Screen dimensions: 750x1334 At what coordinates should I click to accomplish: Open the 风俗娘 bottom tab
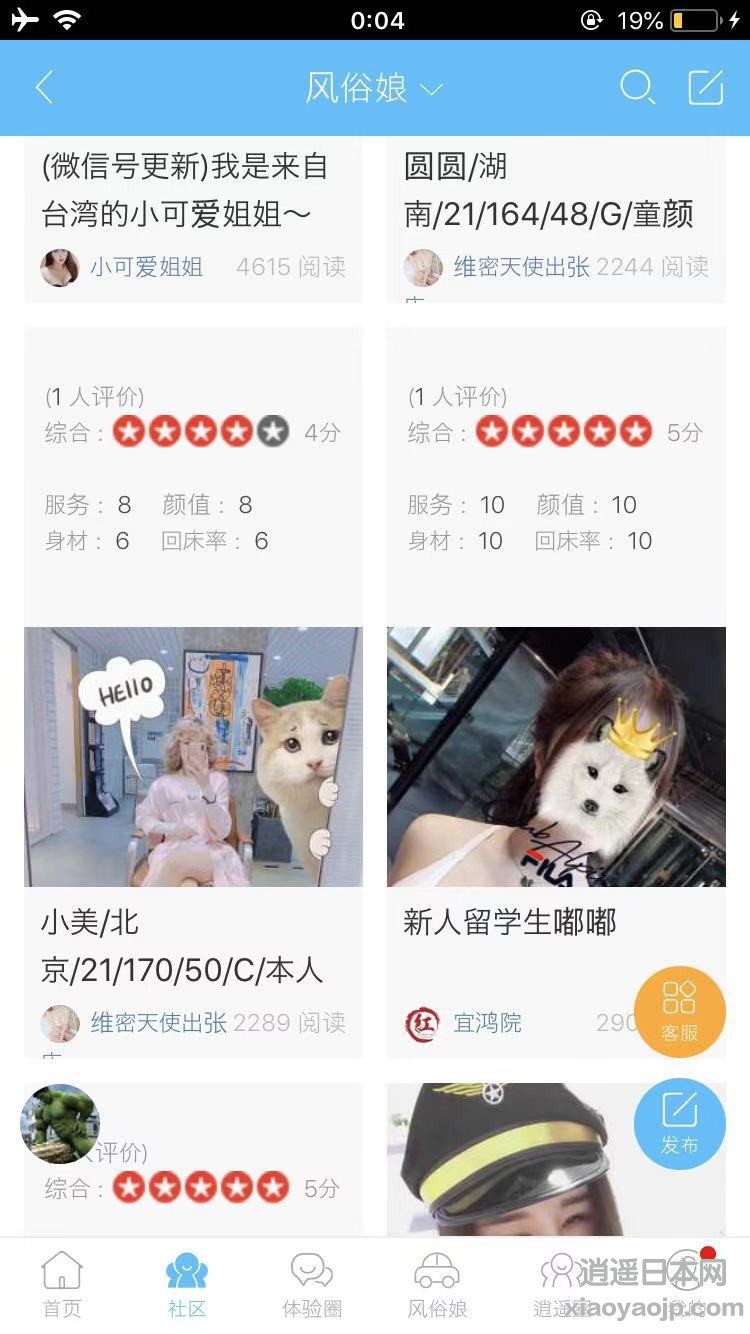[437, 1285]
